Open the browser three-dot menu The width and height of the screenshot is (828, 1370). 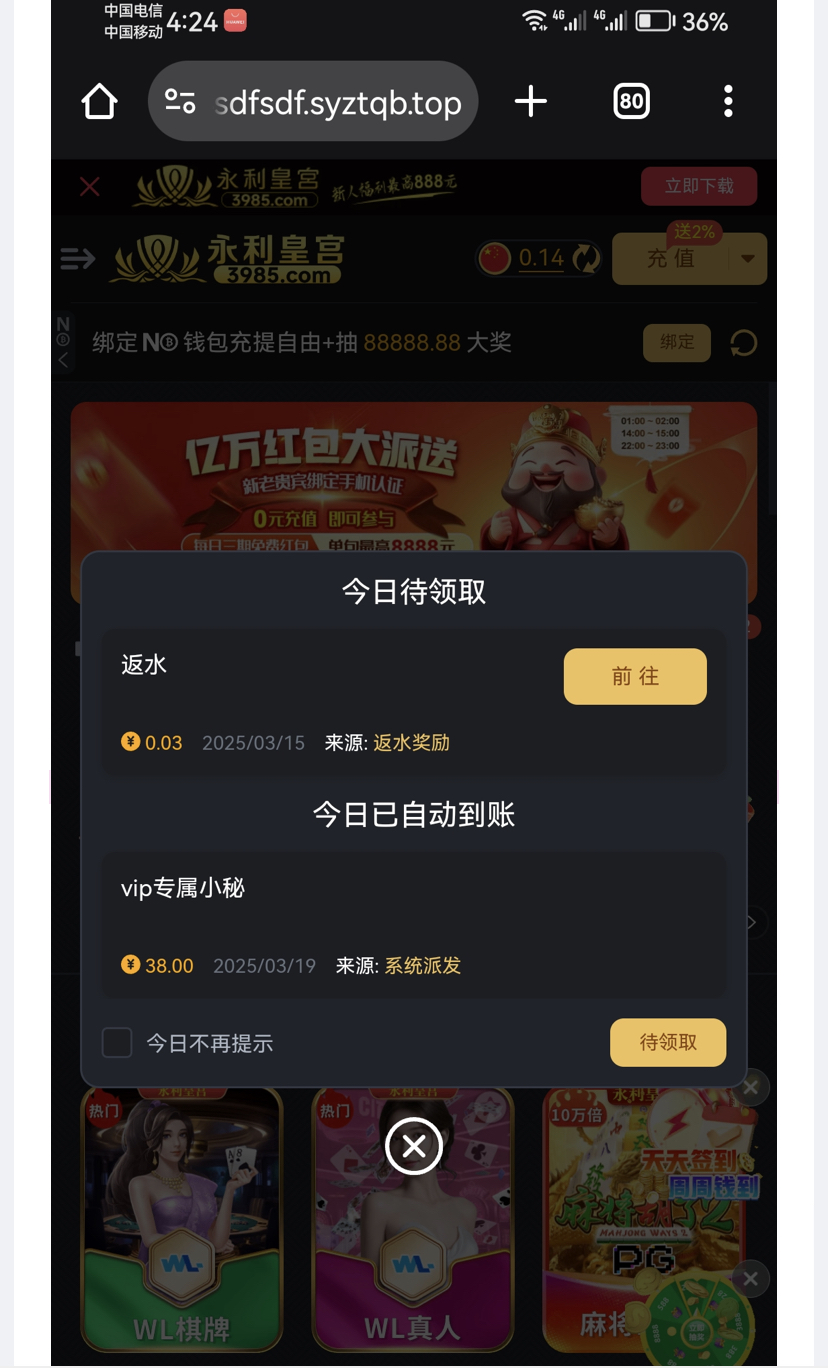pyautogui.click(x=728, y=100)
